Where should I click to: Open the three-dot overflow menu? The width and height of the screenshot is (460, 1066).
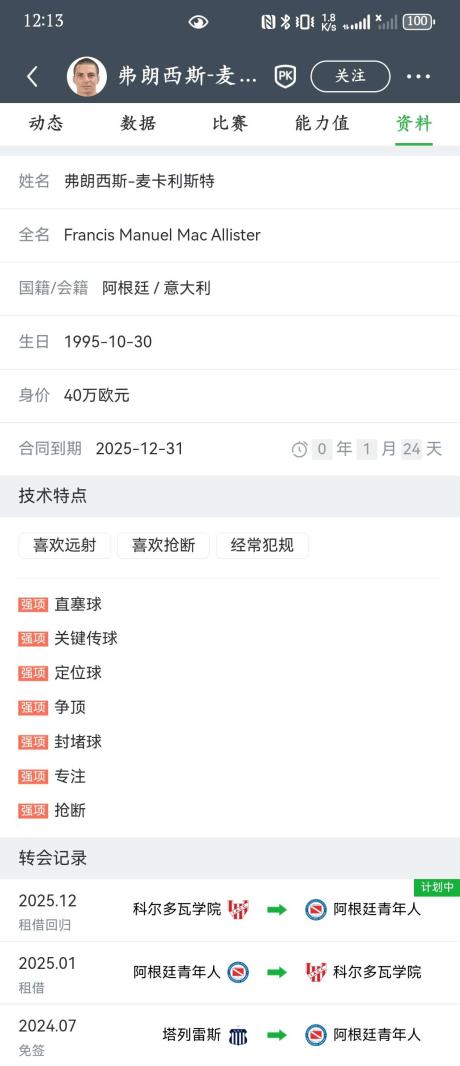[x=419, y=76]
